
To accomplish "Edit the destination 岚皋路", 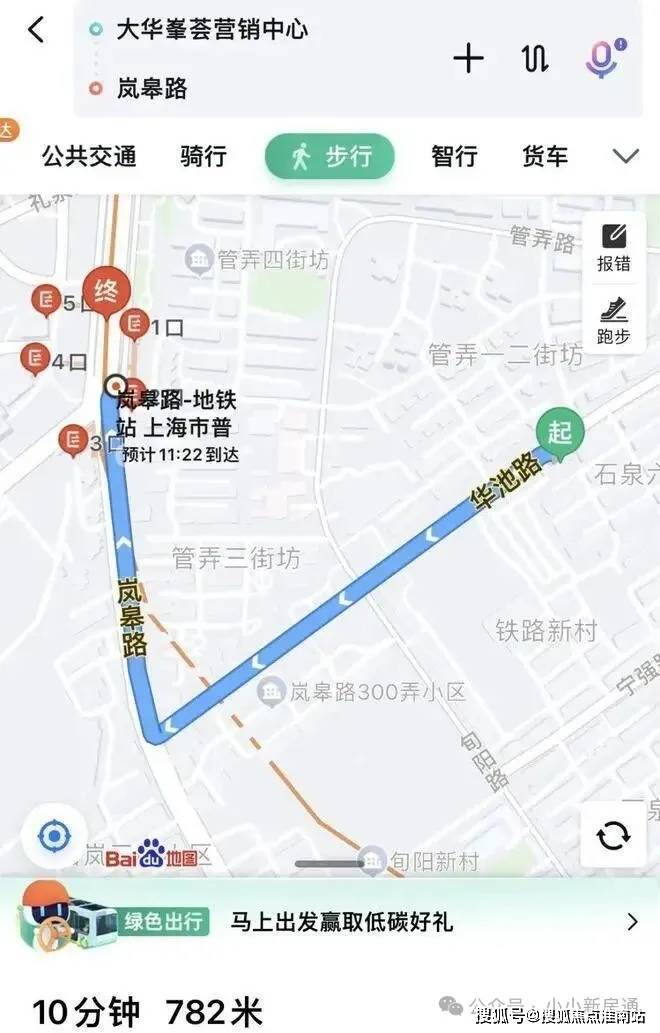I will coord(152,89).
